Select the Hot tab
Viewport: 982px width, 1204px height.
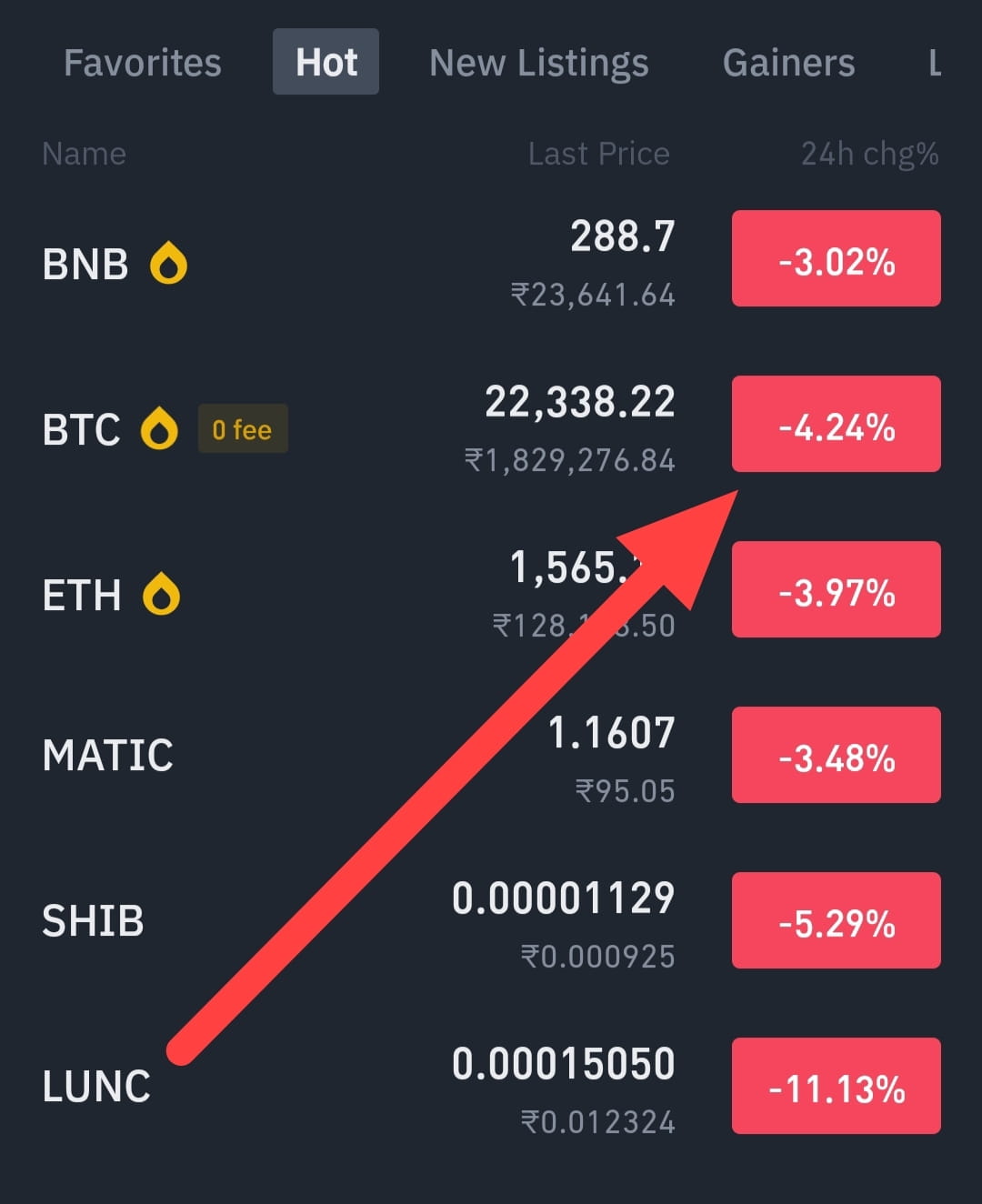[x=326, y=62]
